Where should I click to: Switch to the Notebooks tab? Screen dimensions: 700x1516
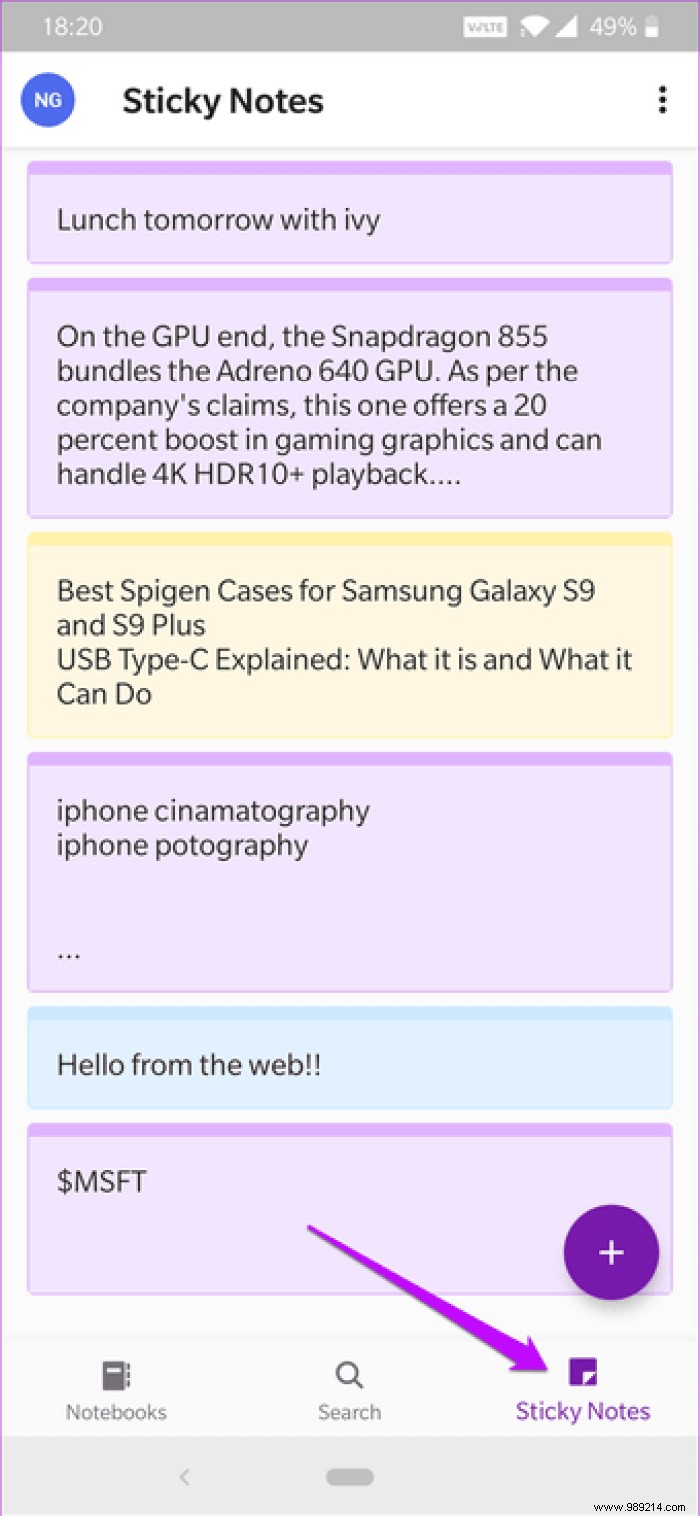116,1390
